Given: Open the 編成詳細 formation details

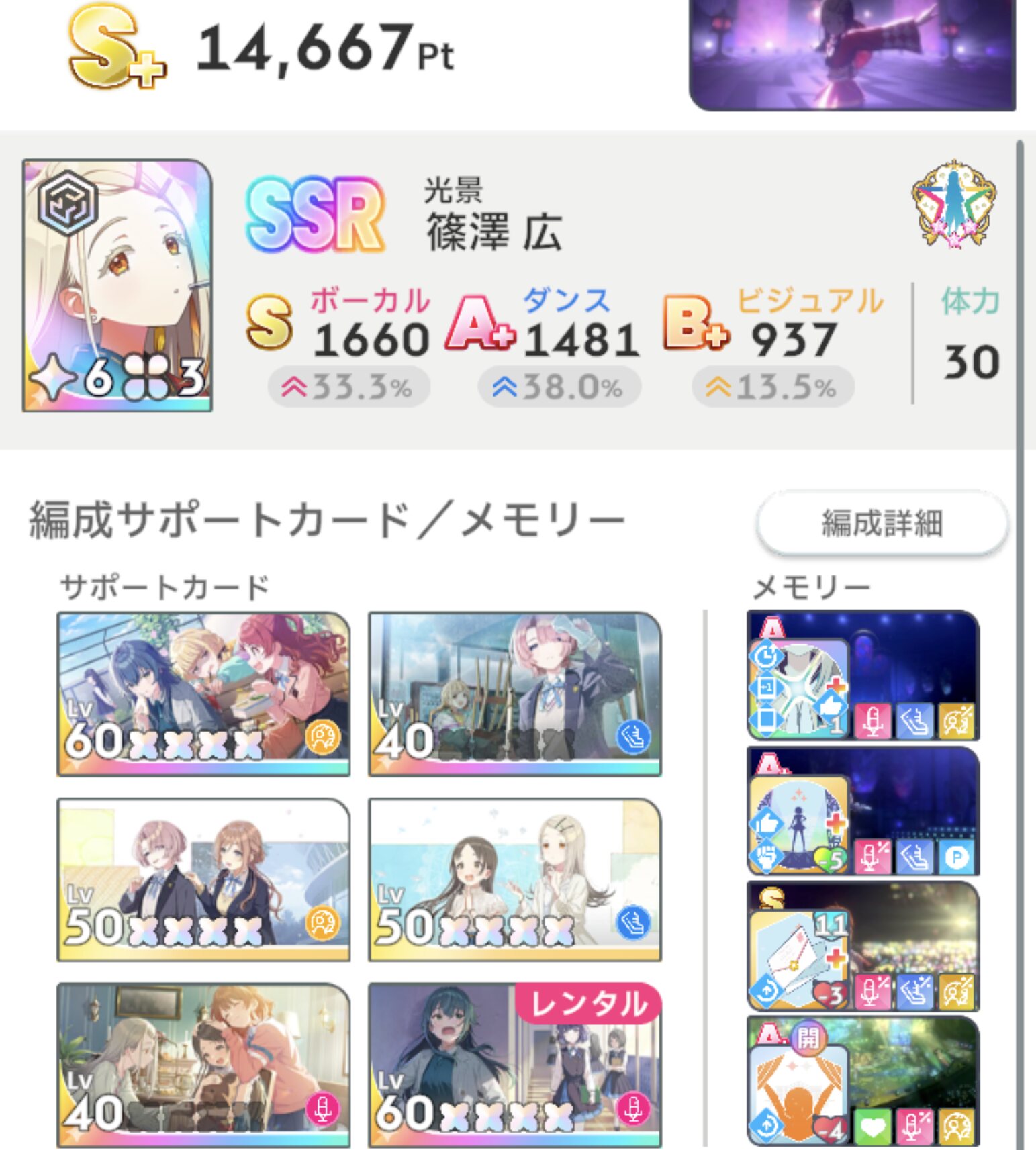Looking at the screenshot, I should click(882, 523).
